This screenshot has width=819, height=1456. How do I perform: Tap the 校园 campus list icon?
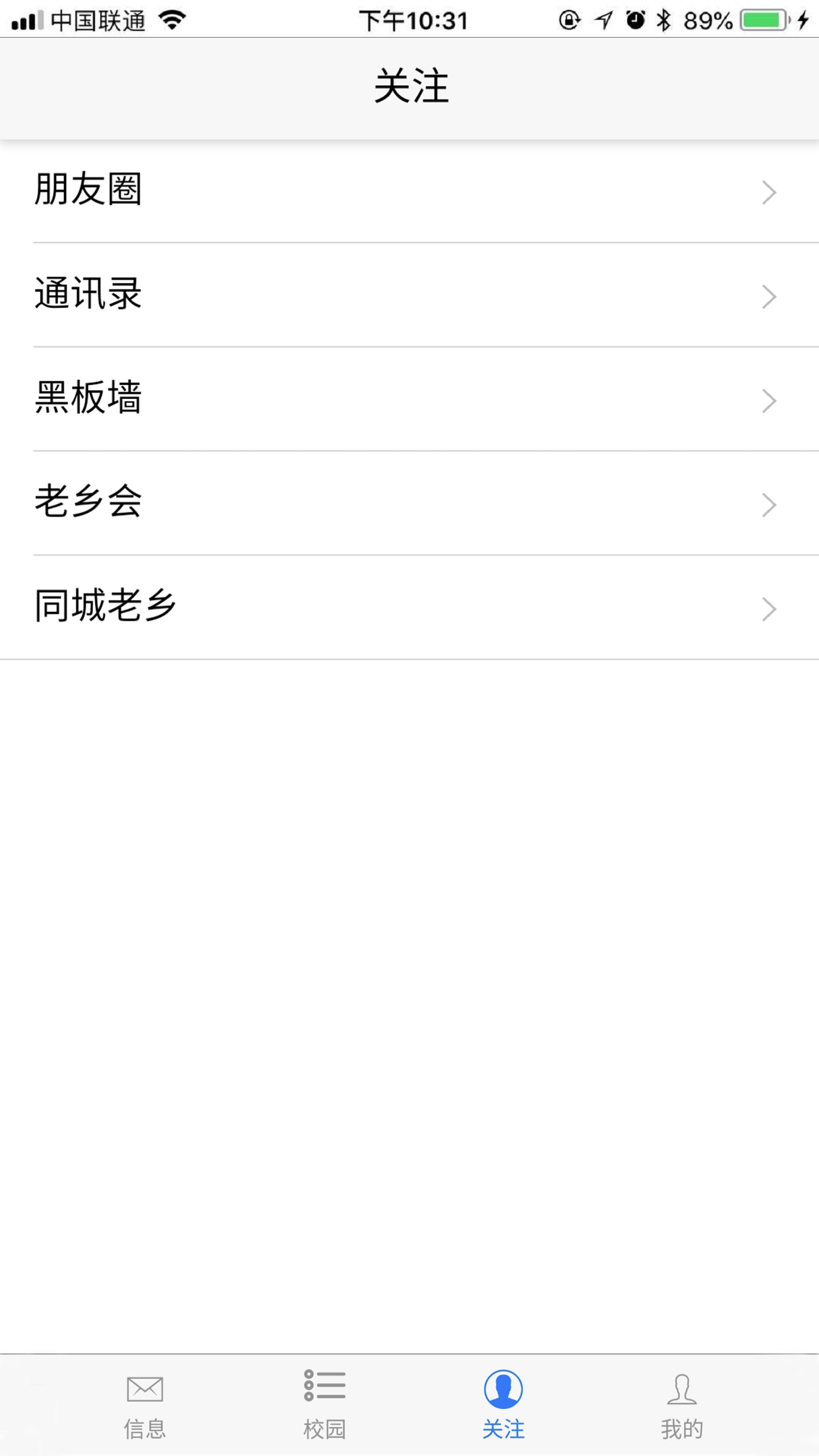tap(324, 1386)
